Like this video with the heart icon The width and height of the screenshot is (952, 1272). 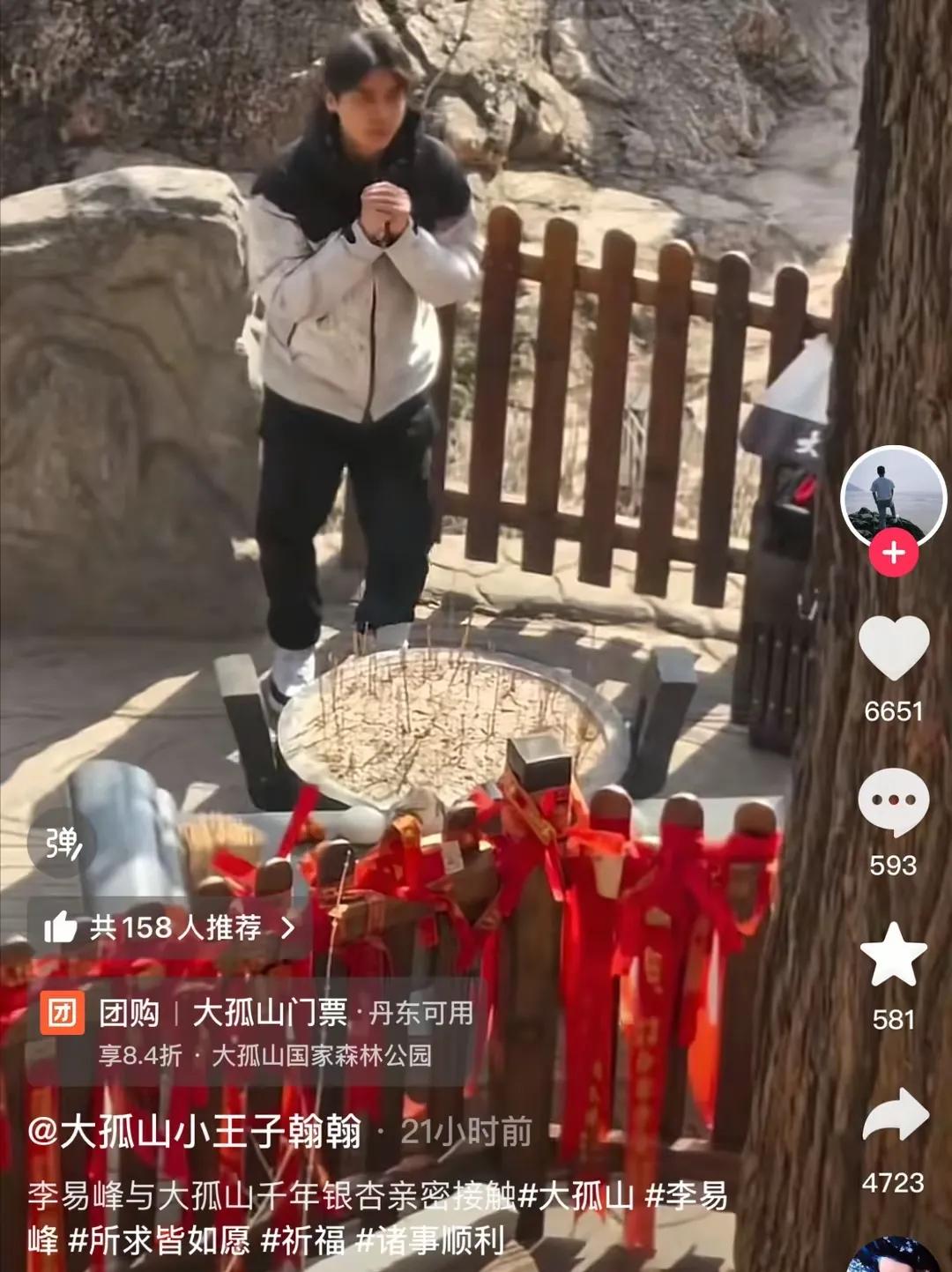tap(893, 648)
